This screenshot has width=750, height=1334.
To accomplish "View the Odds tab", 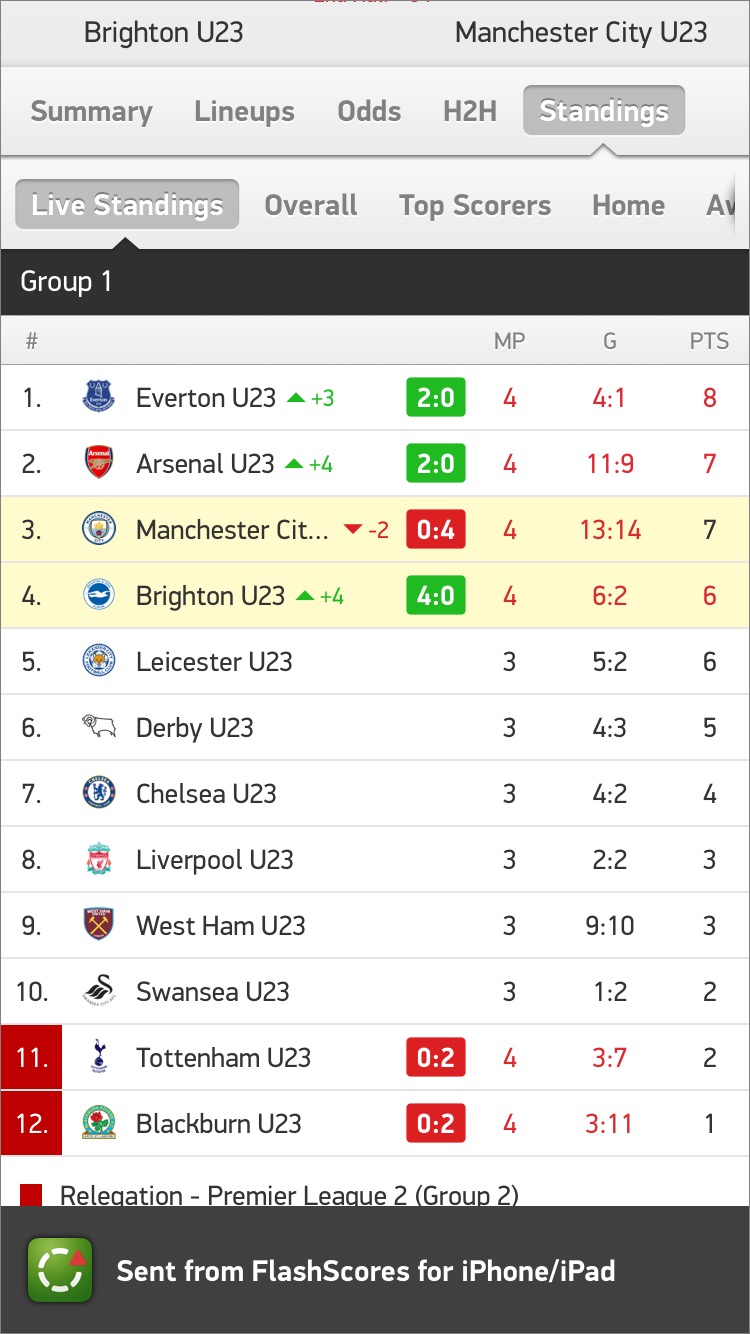I will (369, 111).
